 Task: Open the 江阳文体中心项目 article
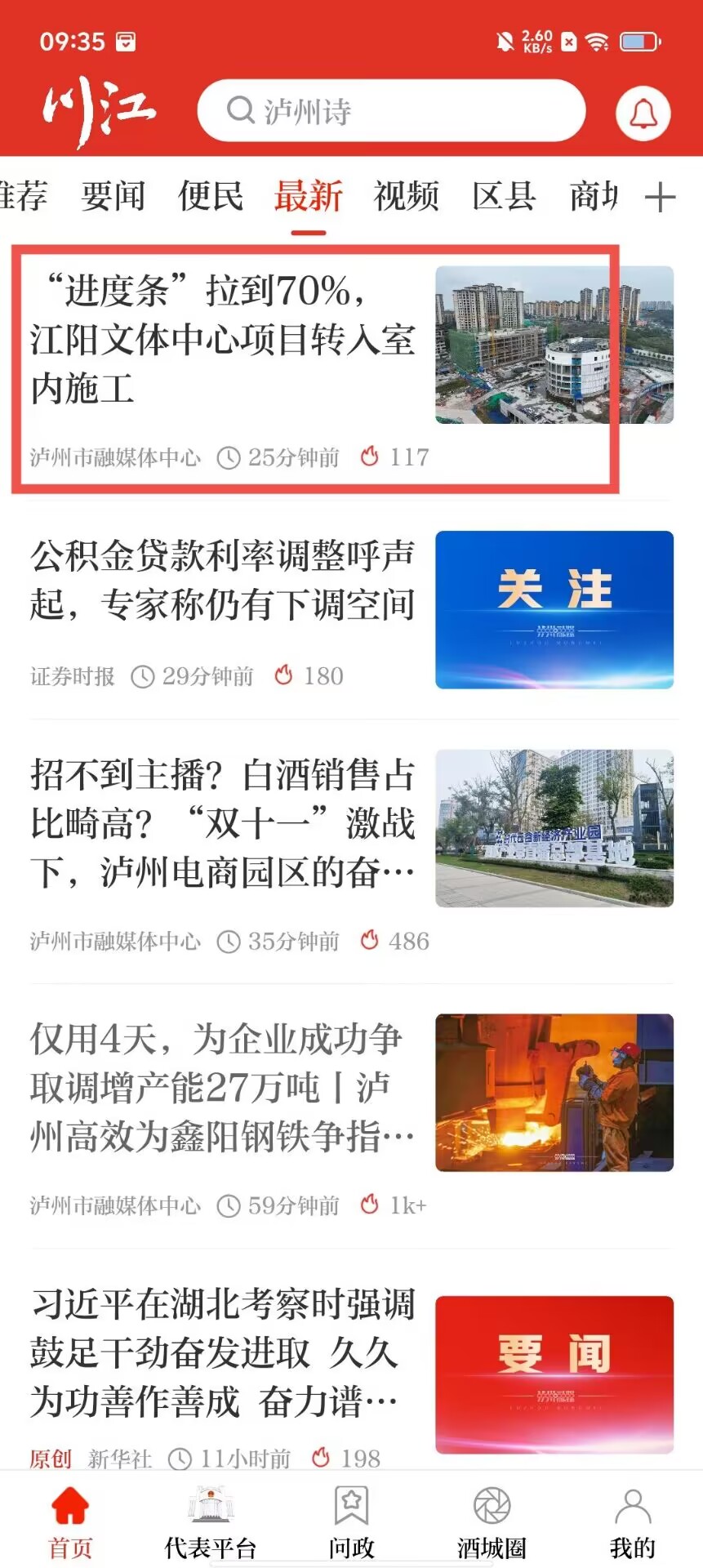click(x=222, y=339)
